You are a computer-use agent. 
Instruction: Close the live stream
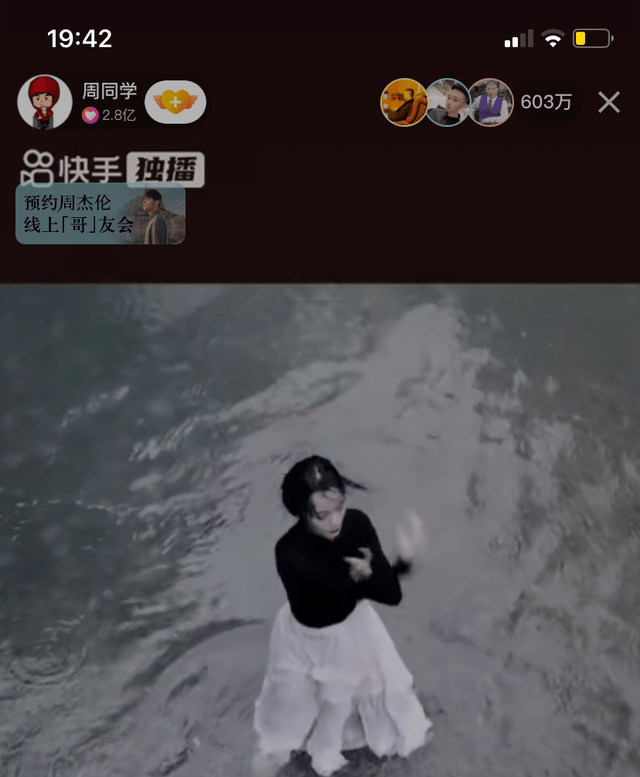[x=609, y=102]
